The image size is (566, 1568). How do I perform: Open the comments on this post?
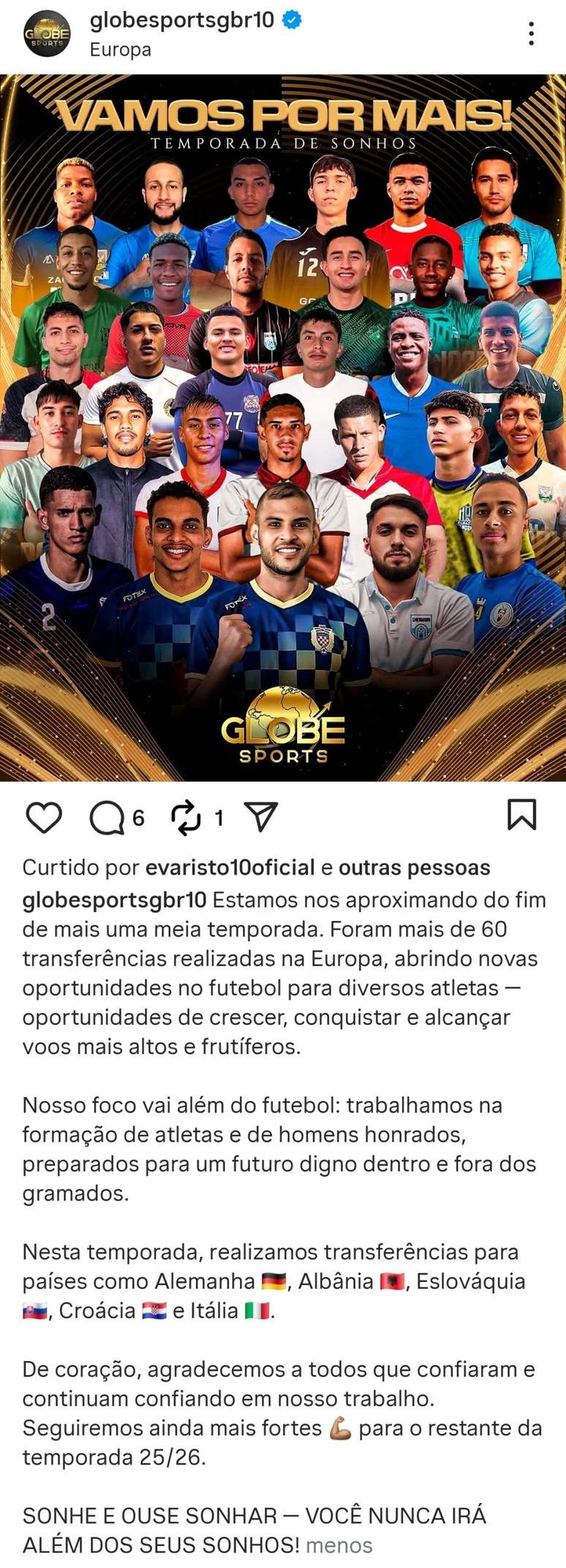click(x=108, y=817)
